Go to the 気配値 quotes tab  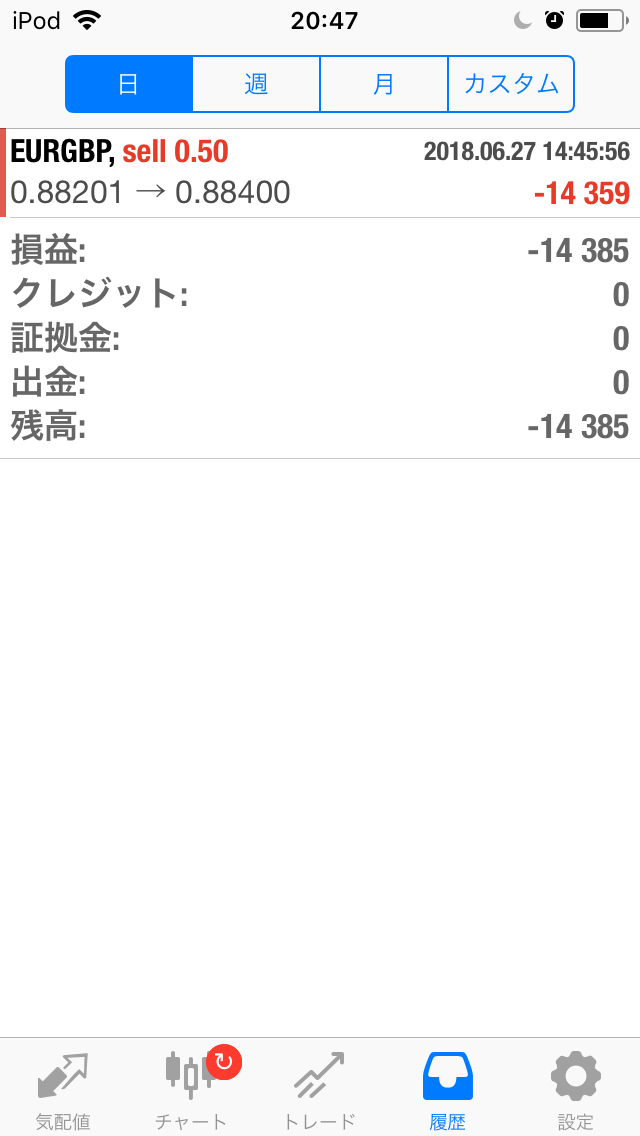pos(63,1091)
